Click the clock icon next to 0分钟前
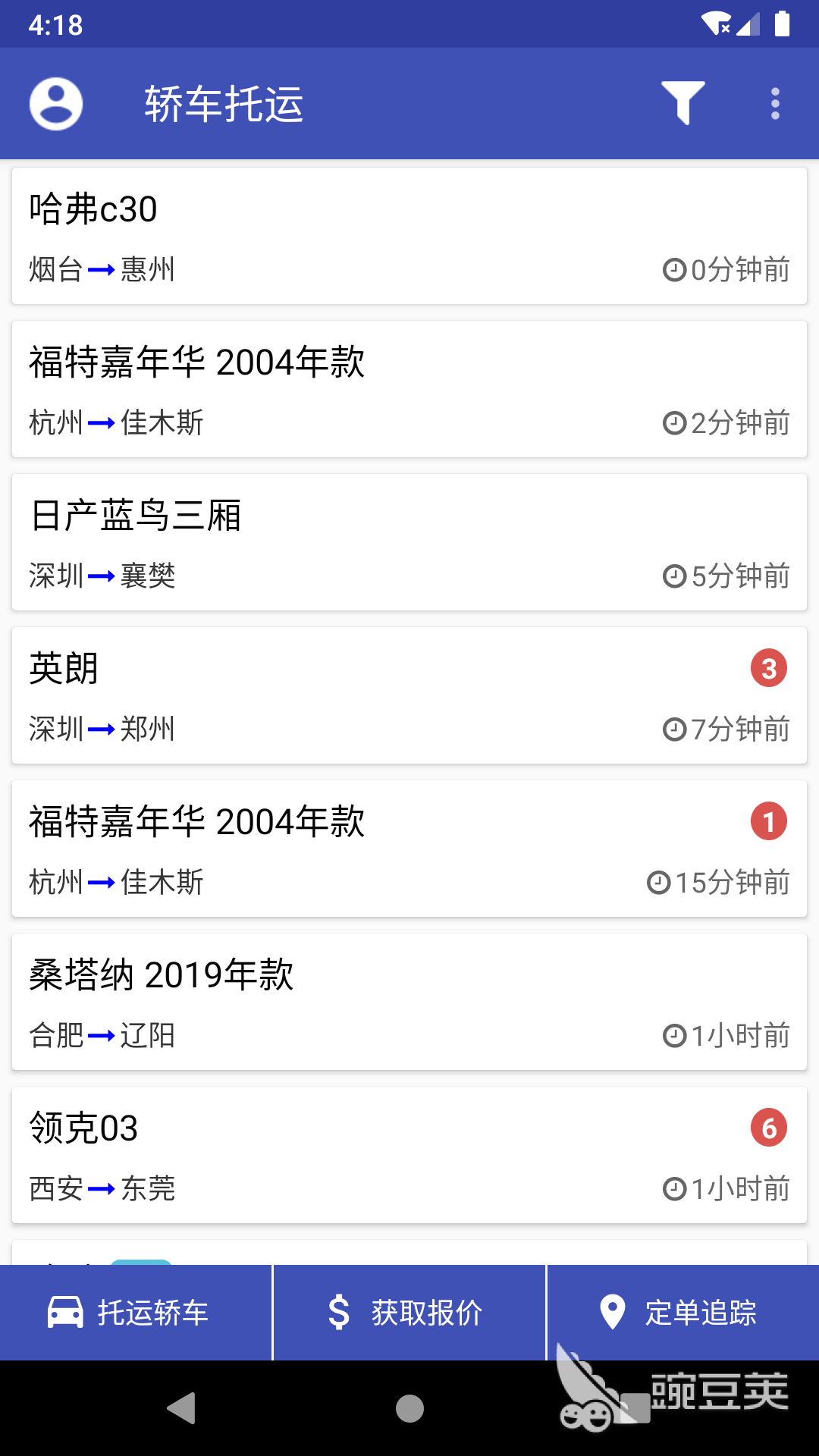This screenshot has width=819, height=1456. click(x=673, y=270)
